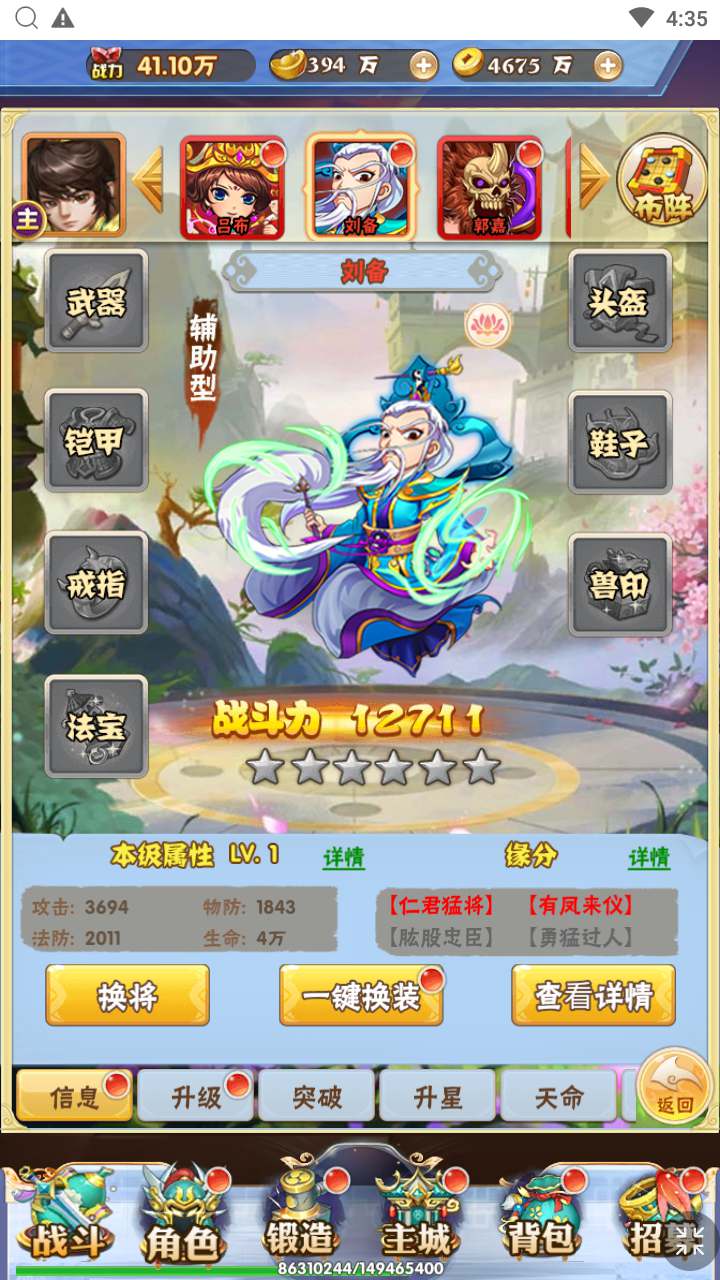
Task: Switch to the 天命 tab
Action: click(558, 1096)
